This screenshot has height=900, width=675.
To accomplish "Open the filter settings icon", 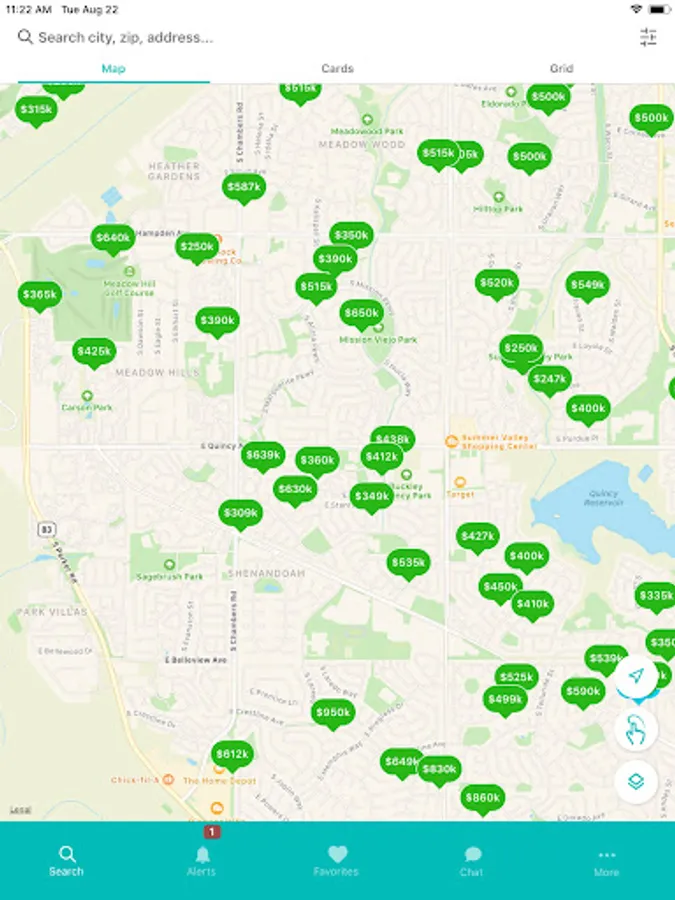I will 648,37.
